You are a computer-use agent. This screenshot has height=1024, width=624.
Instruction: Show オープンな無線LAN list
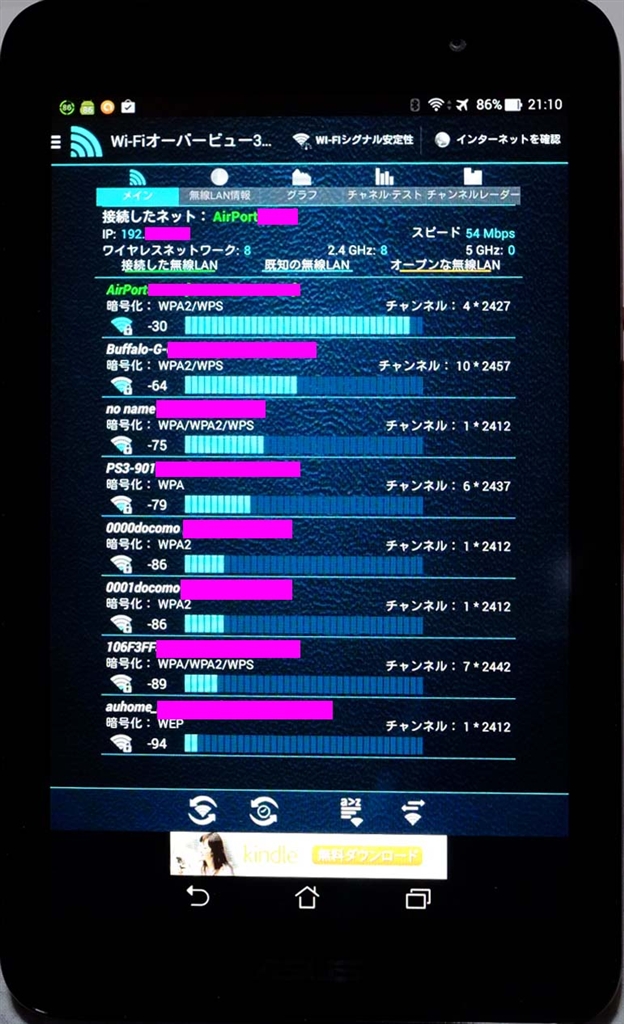[x=444, y=266]
